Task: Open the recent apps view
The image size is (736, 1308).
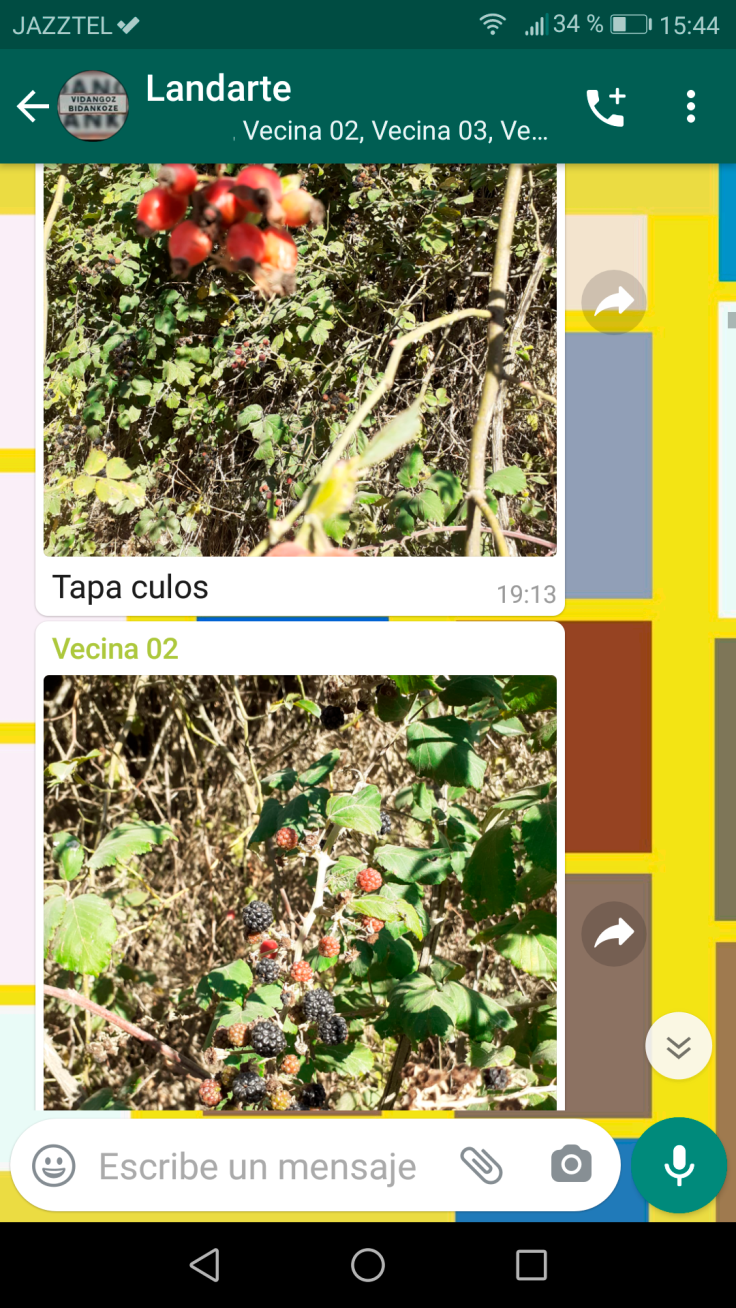Action: point(531,1265)
